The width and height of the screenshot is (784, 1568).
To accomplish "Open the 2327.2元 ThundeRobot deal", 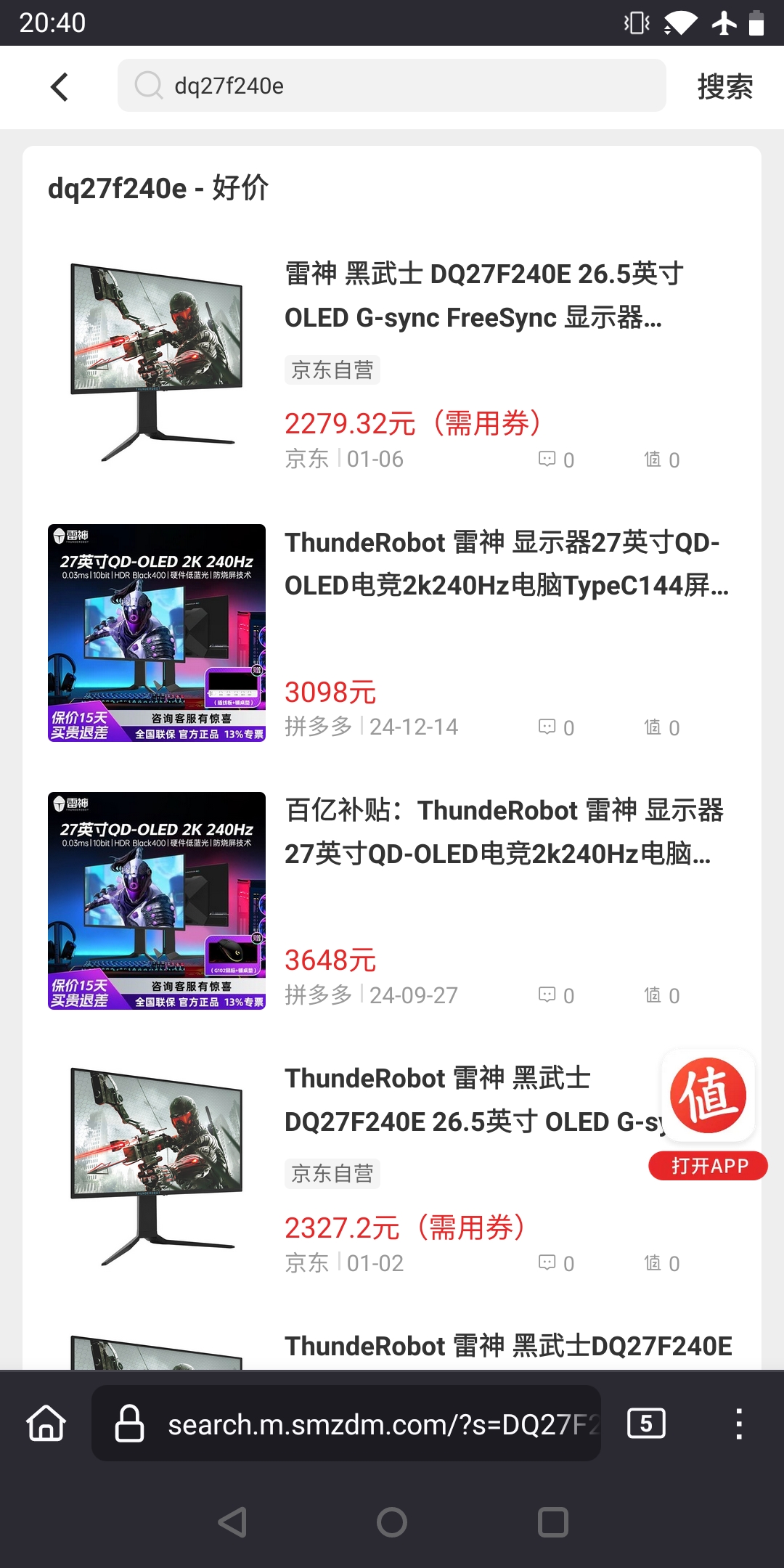I will [x=472, y=1100].
